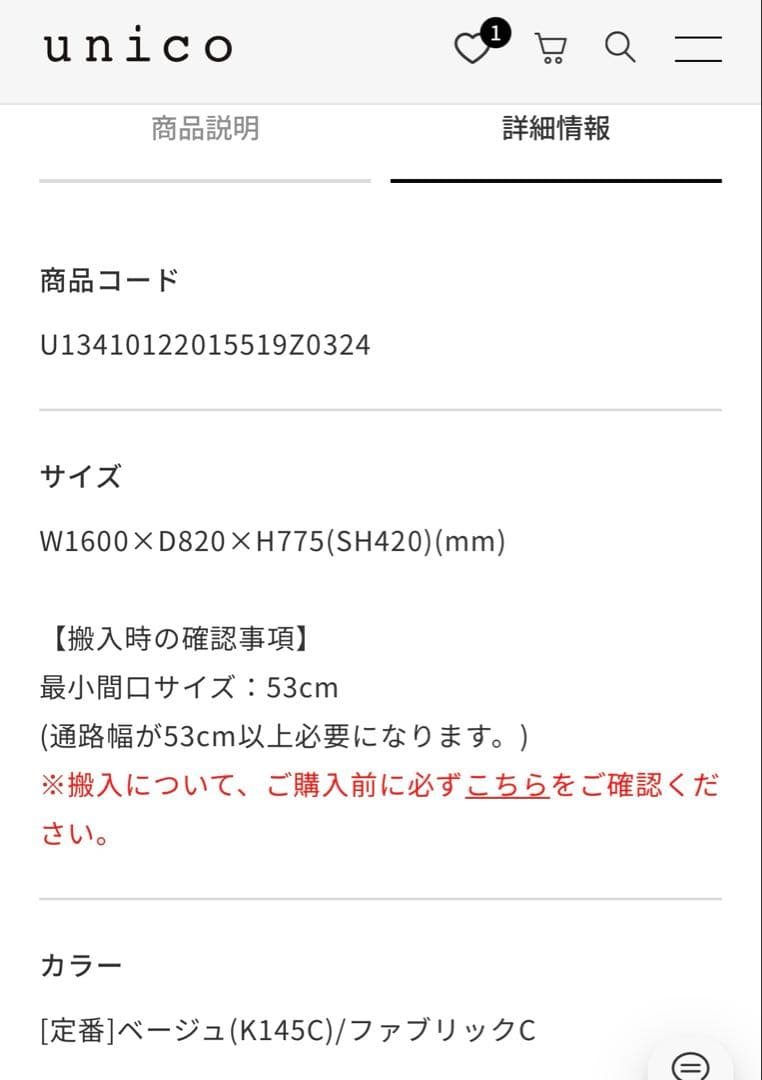Select the カラー section heading

[x=80, y=964]
